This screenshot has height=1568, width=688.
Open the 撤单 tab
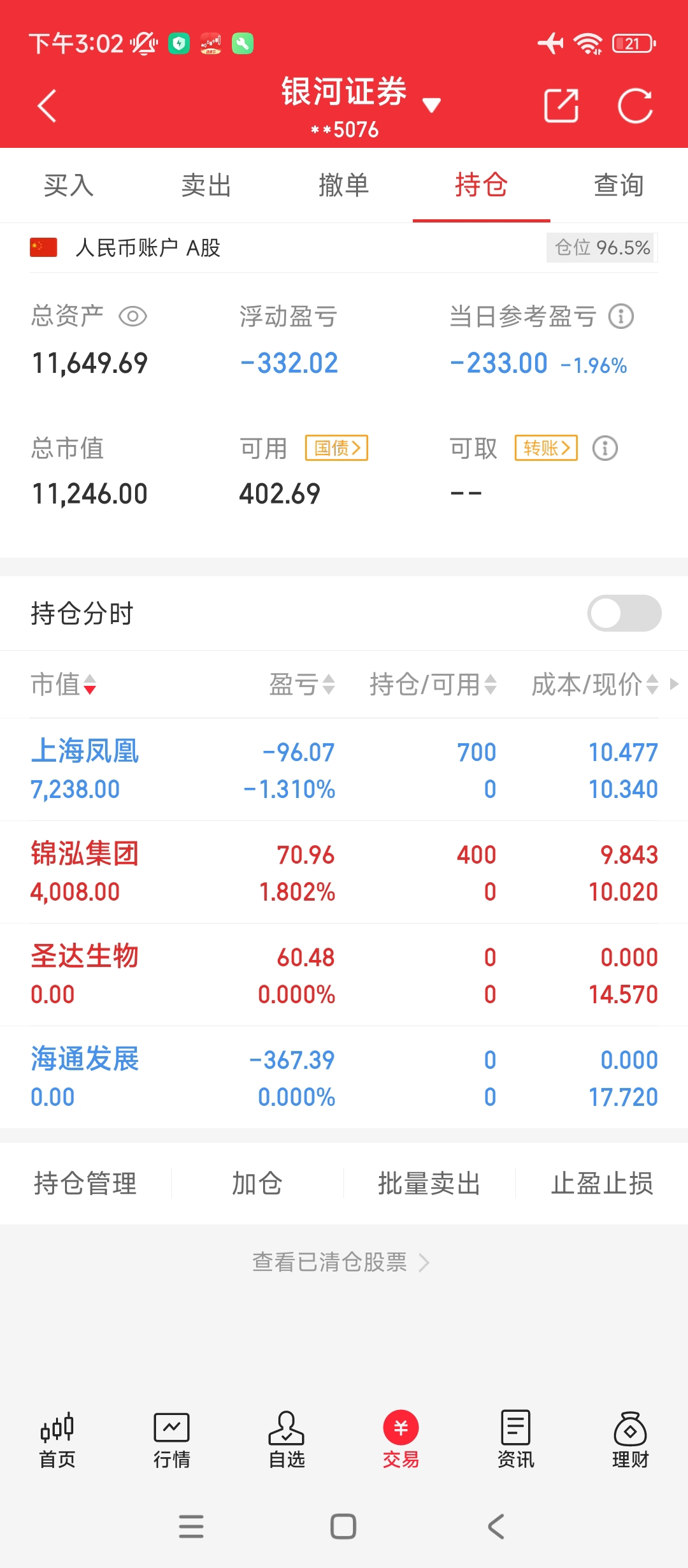coord(344,185)
